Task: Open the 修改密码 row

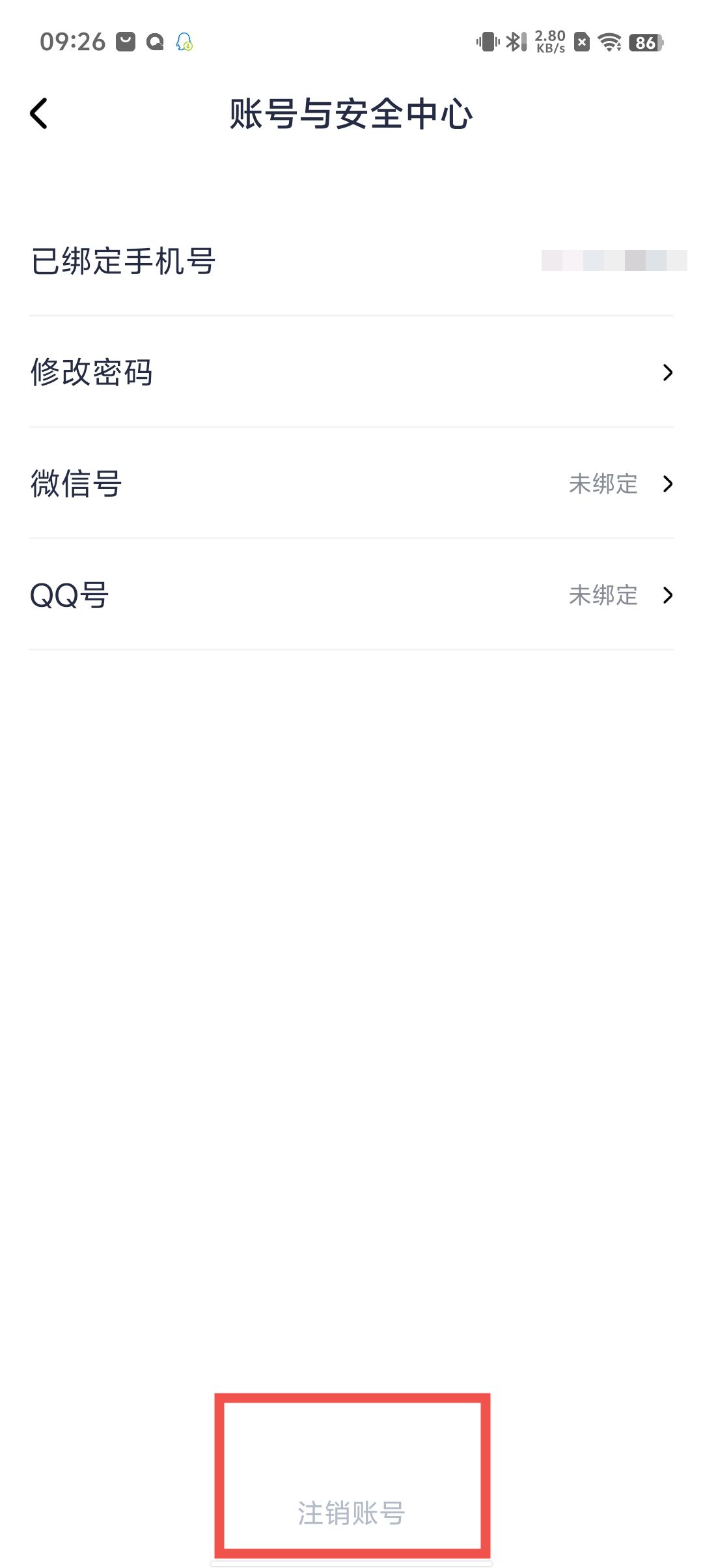Action: pos(351,372)
